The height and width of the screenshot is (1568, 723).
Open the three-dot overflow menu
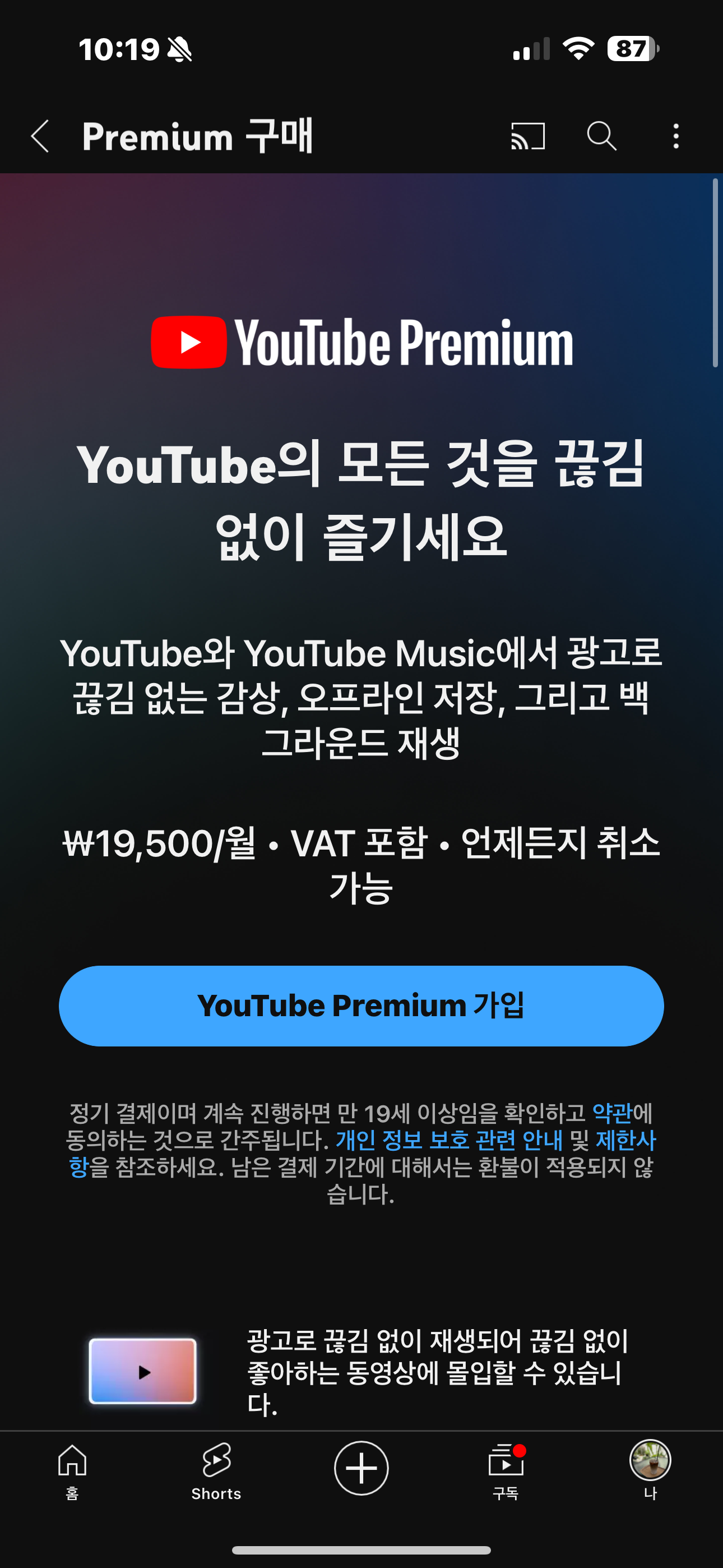(676, 136)
